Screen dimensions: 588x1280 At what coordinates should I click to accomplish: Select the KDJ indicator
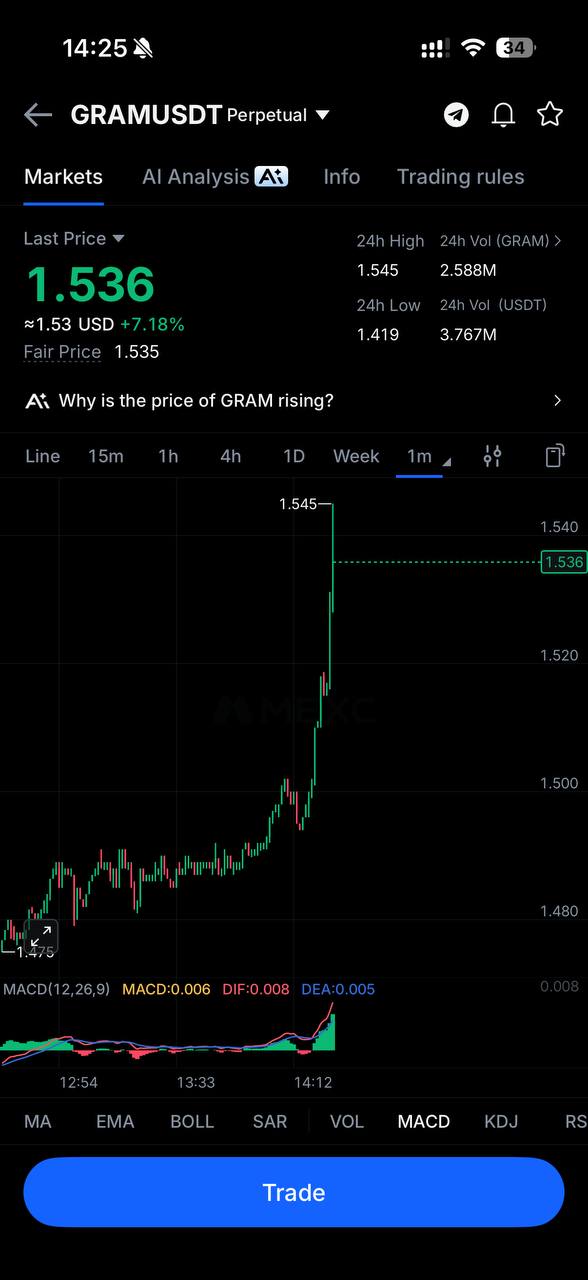pos(501,1121)
